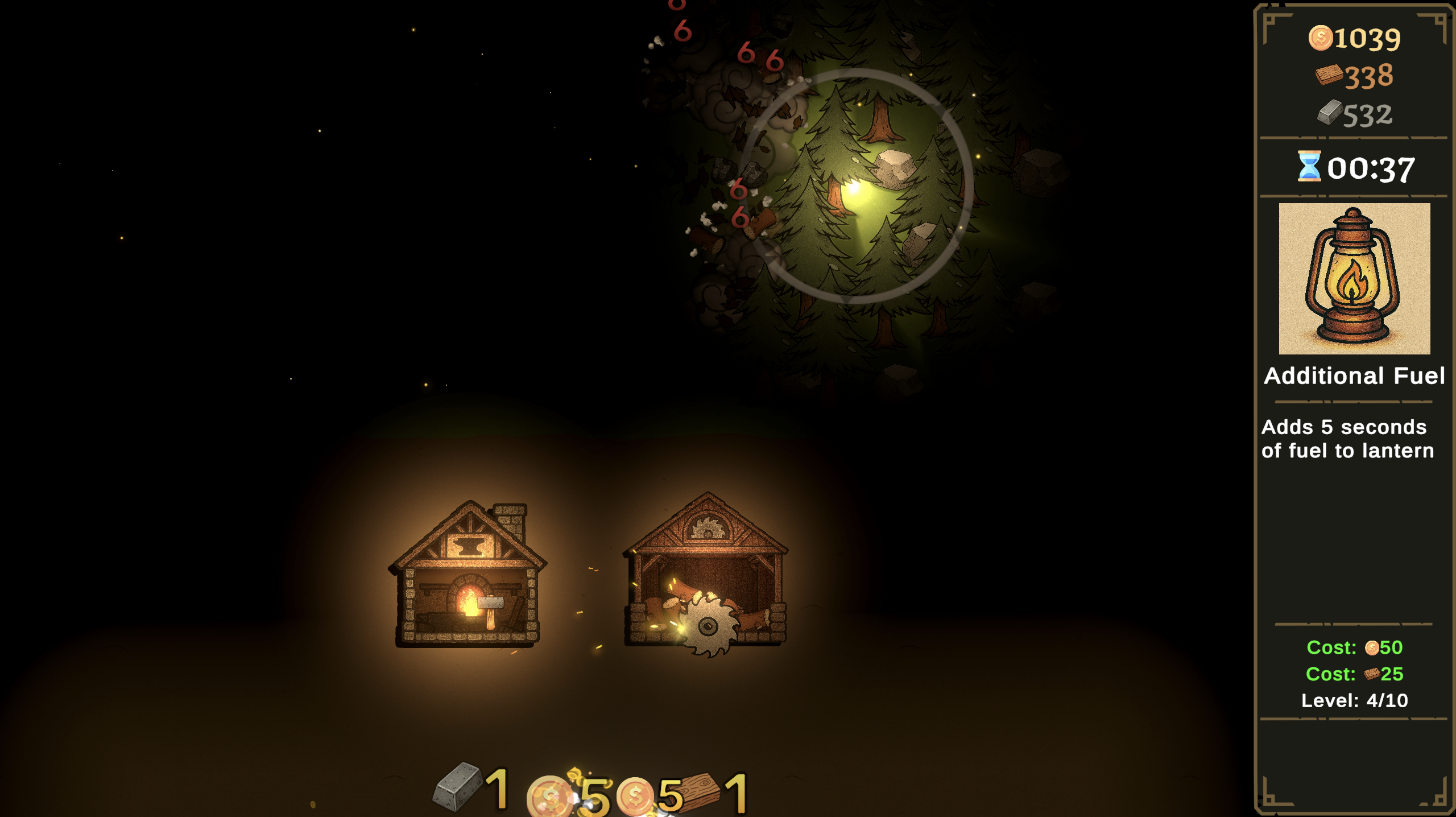Open the blacksmith forge building
Screen dimensions: 1456x817
[x=468, y=576]
